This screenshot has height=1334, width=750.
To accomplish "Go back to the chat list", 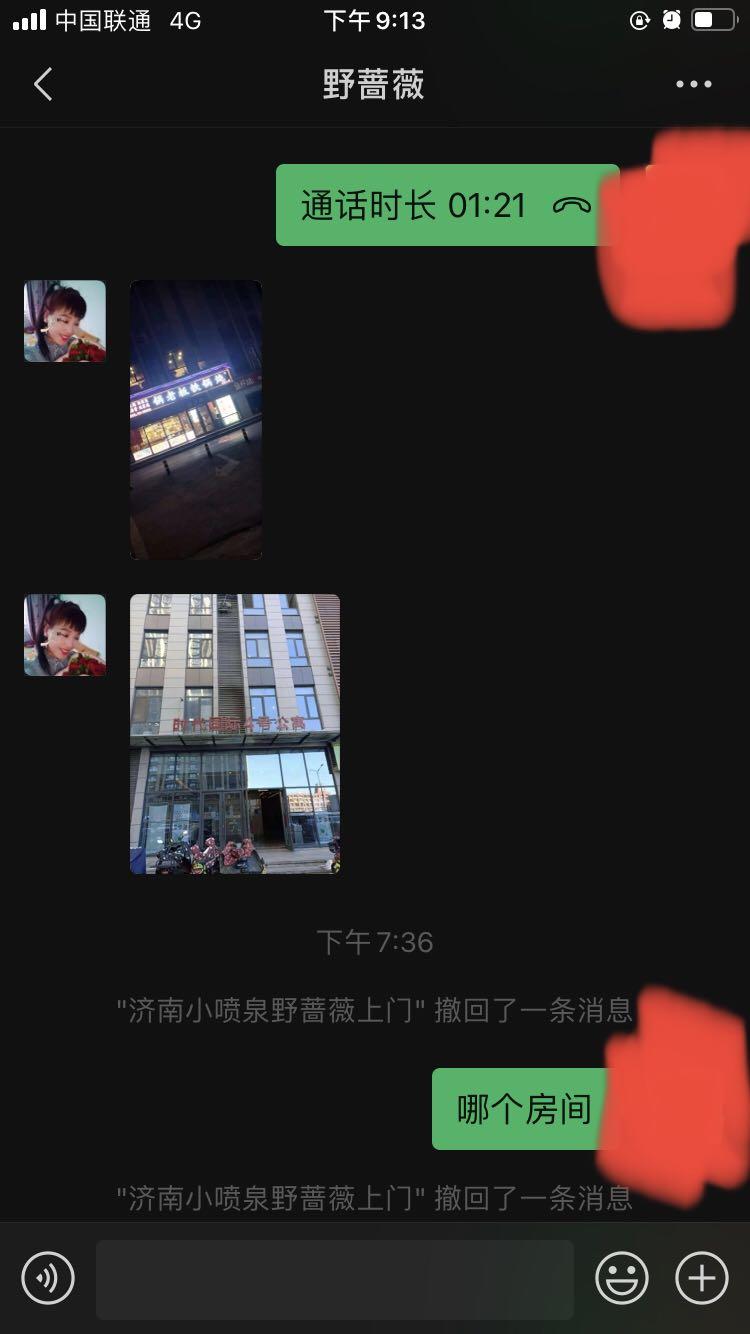I will pos(43,85).
